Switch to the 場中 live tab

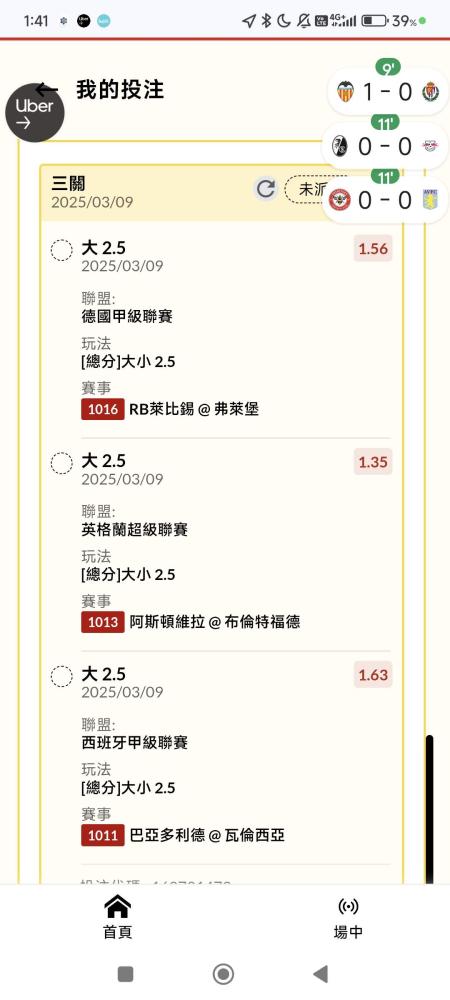(x=349, y=917)
